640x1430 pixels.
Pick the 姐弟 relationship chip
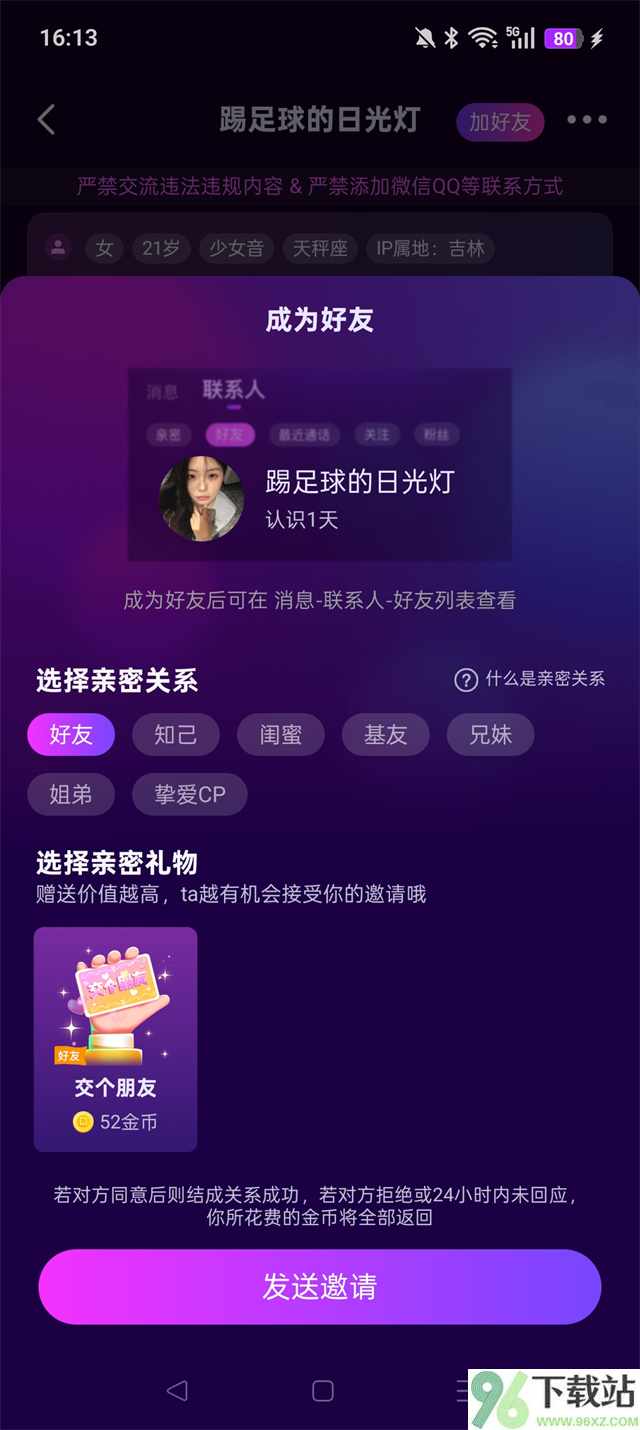71,795
